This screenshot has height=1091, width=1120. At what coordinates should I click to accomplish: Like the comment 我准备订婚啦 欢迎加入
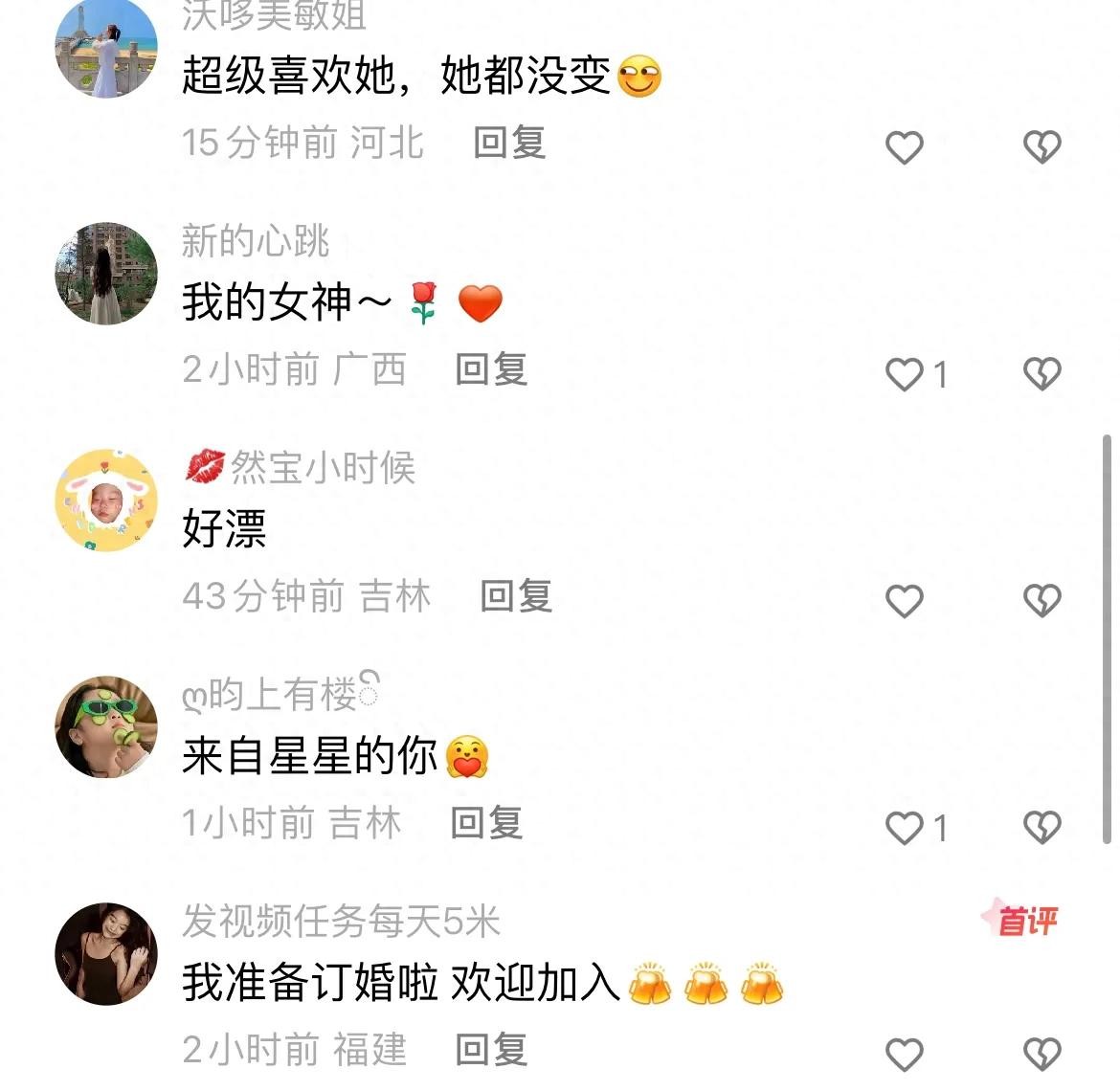pos(904,1055)
